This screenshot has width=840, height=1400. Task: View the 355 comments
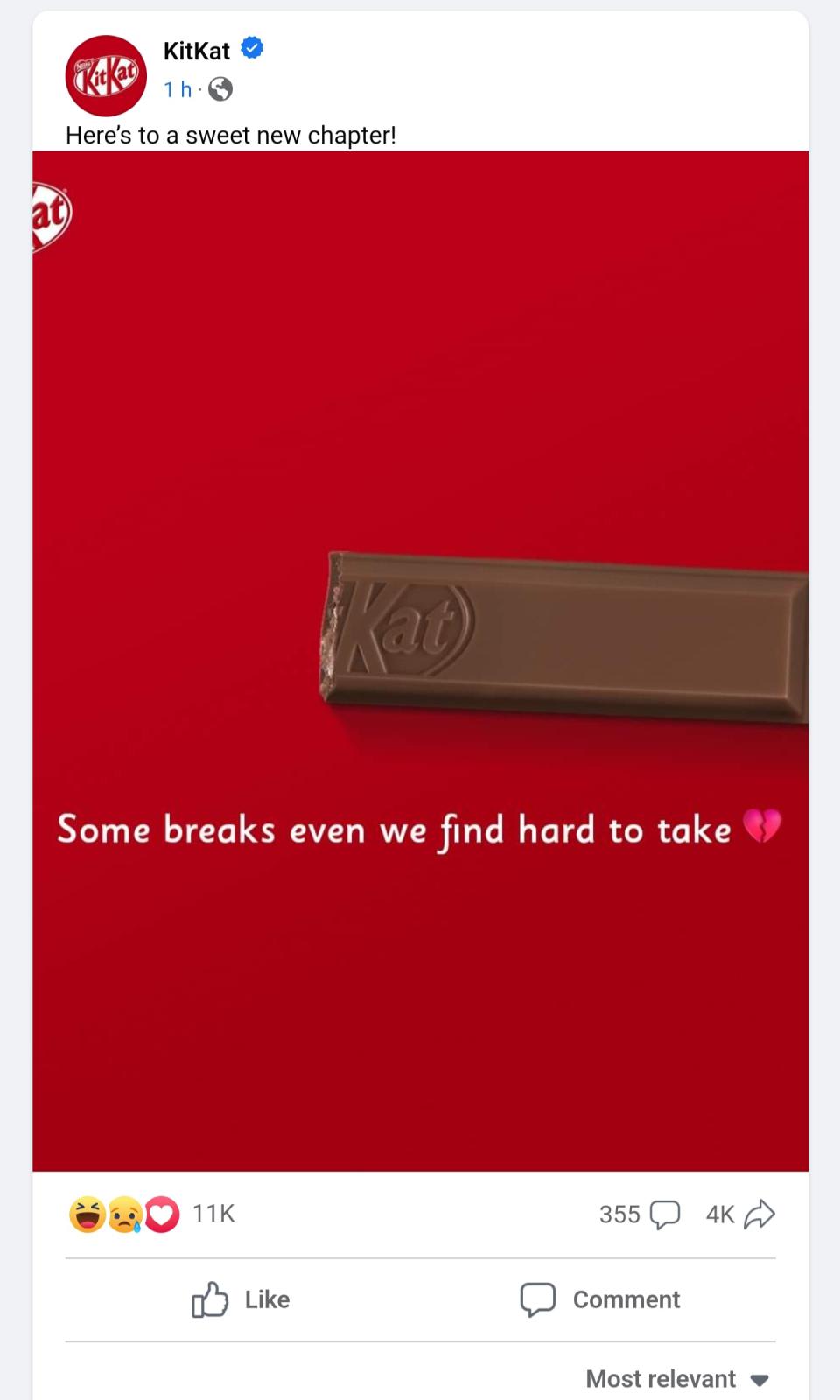(639, 1214)
